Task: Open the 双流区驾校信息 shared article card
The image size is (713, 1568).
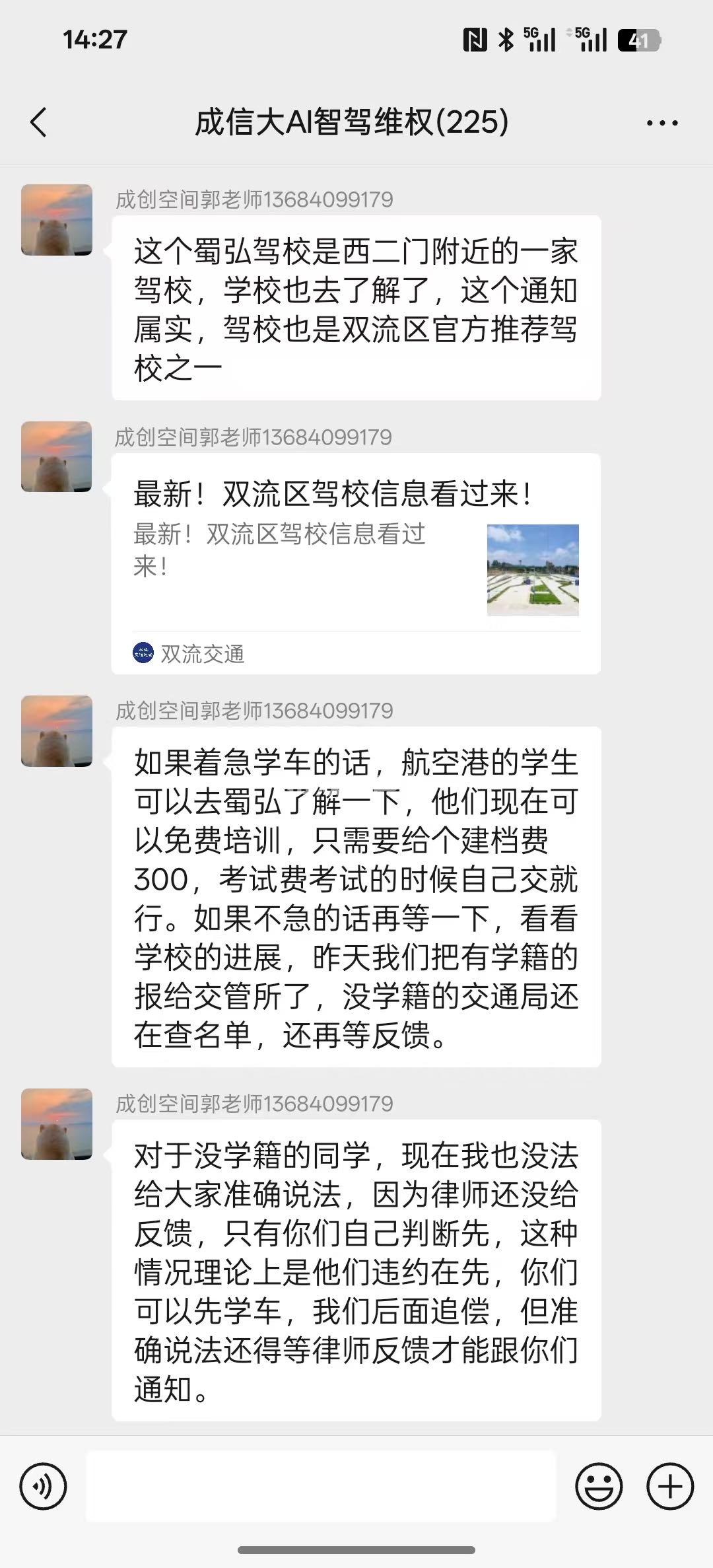Action: [356, 563]
